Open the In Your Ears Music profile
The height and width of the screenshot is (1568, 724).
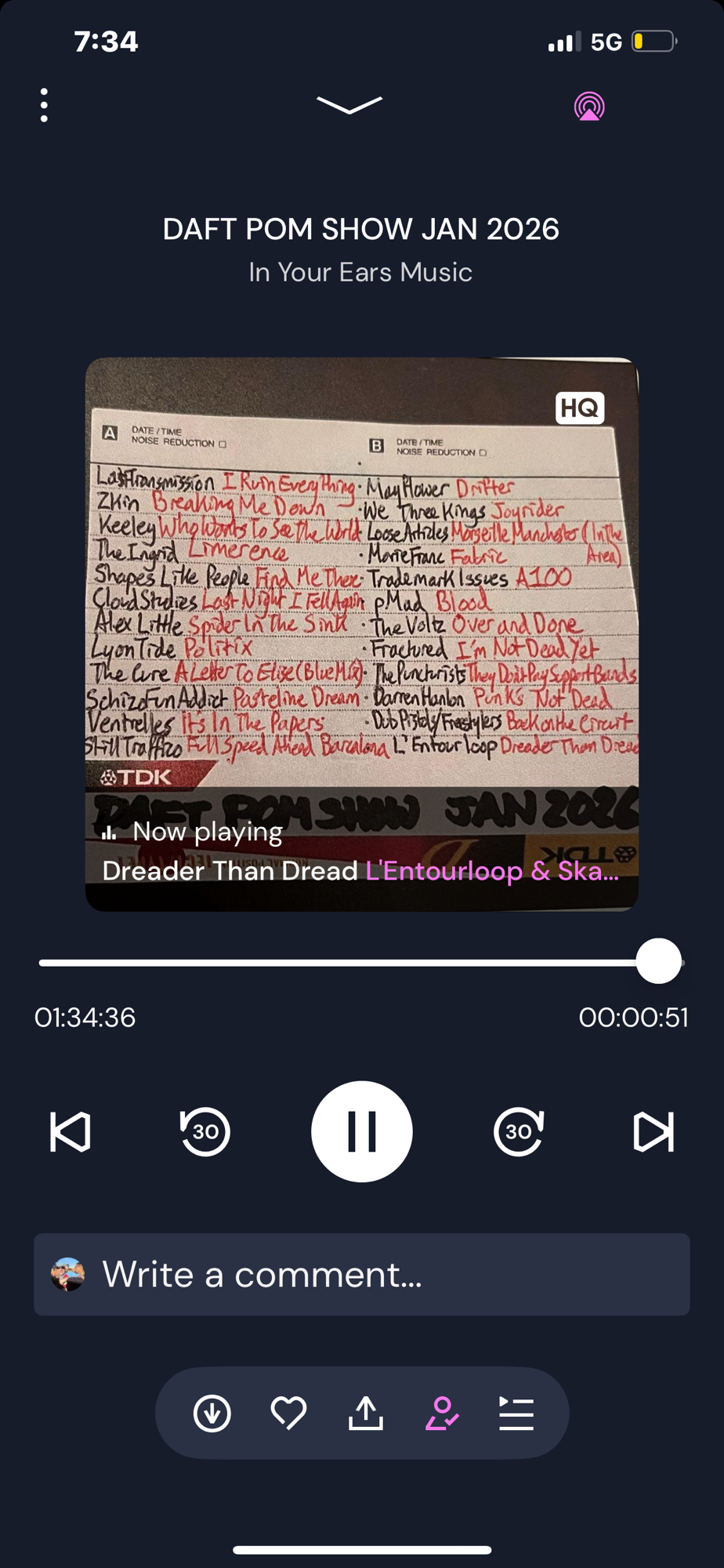[360, 272]
